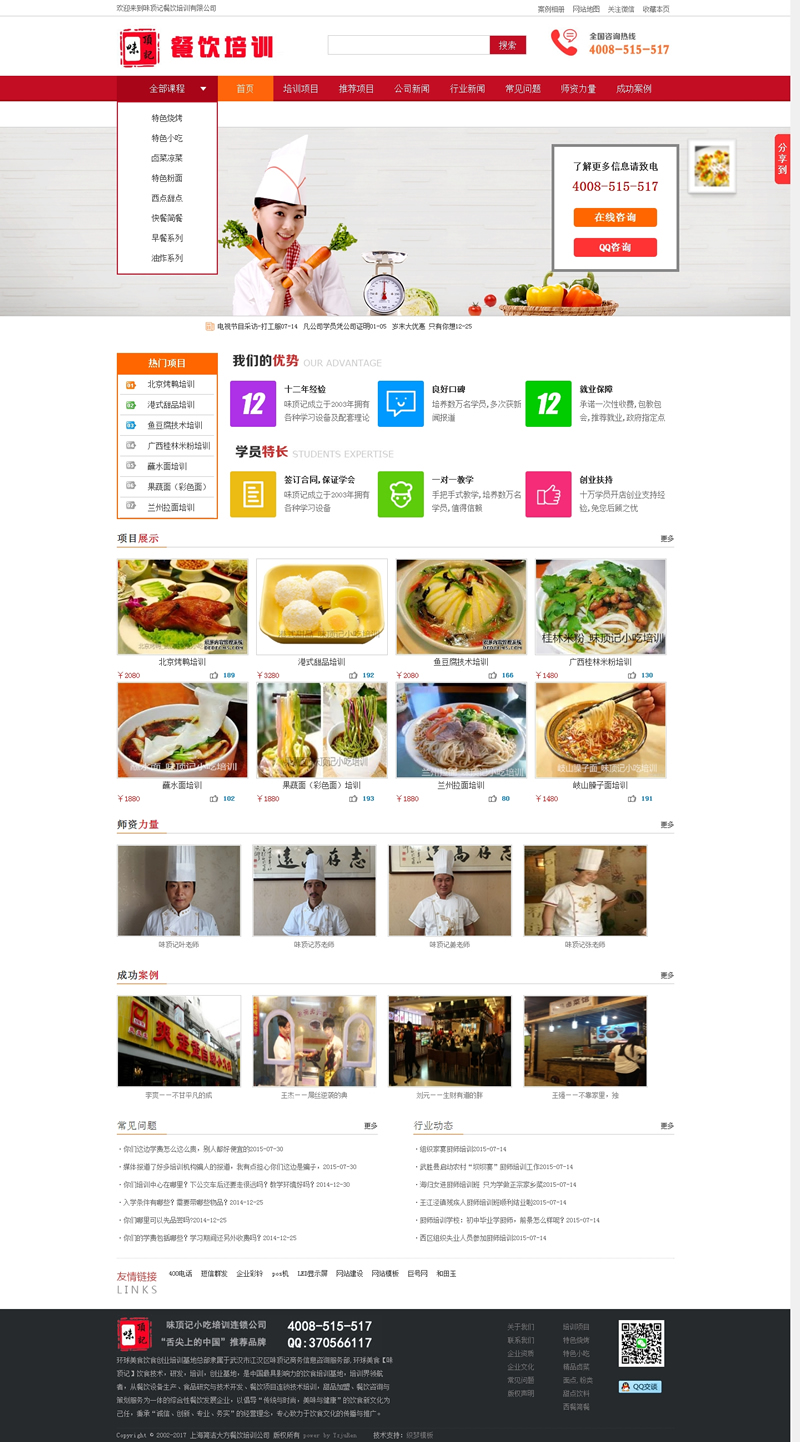Open the 公司新闻 nav tab
800x1442 pixels.
pos(411,89)
